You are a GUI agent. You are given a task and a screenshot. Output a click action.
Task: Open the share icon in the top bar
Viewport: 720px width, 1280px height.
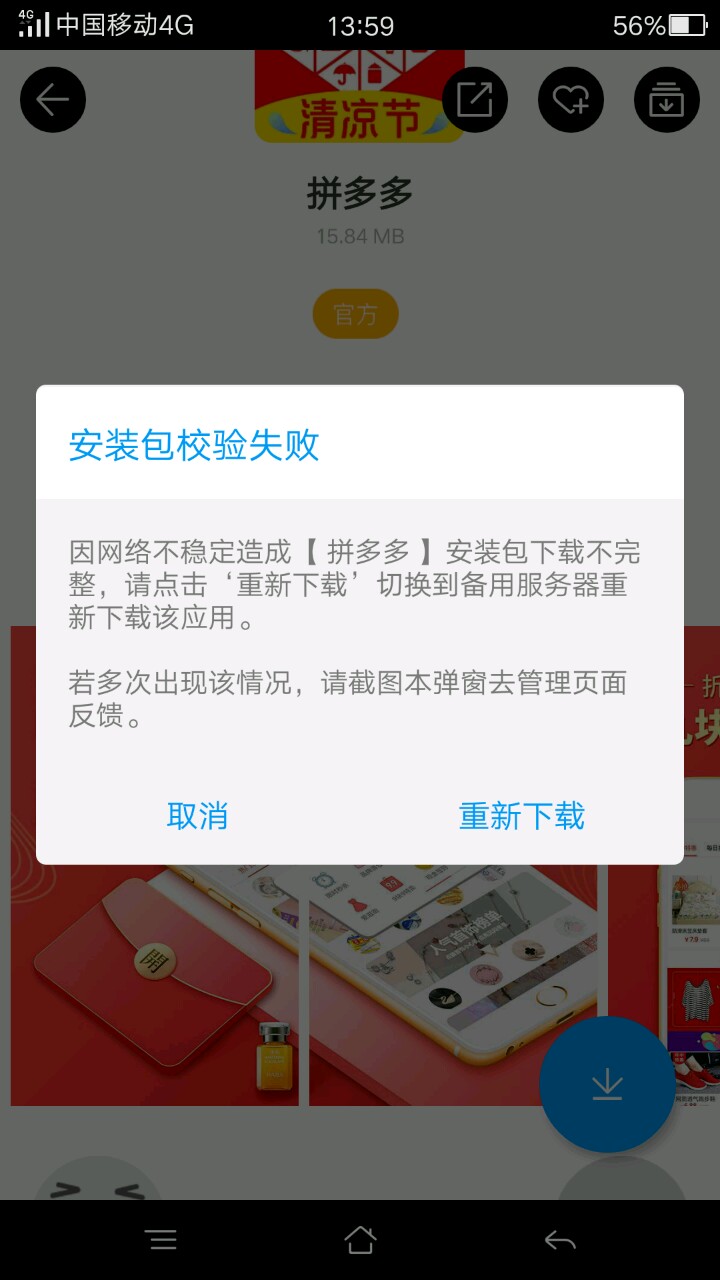coord(474,99)
